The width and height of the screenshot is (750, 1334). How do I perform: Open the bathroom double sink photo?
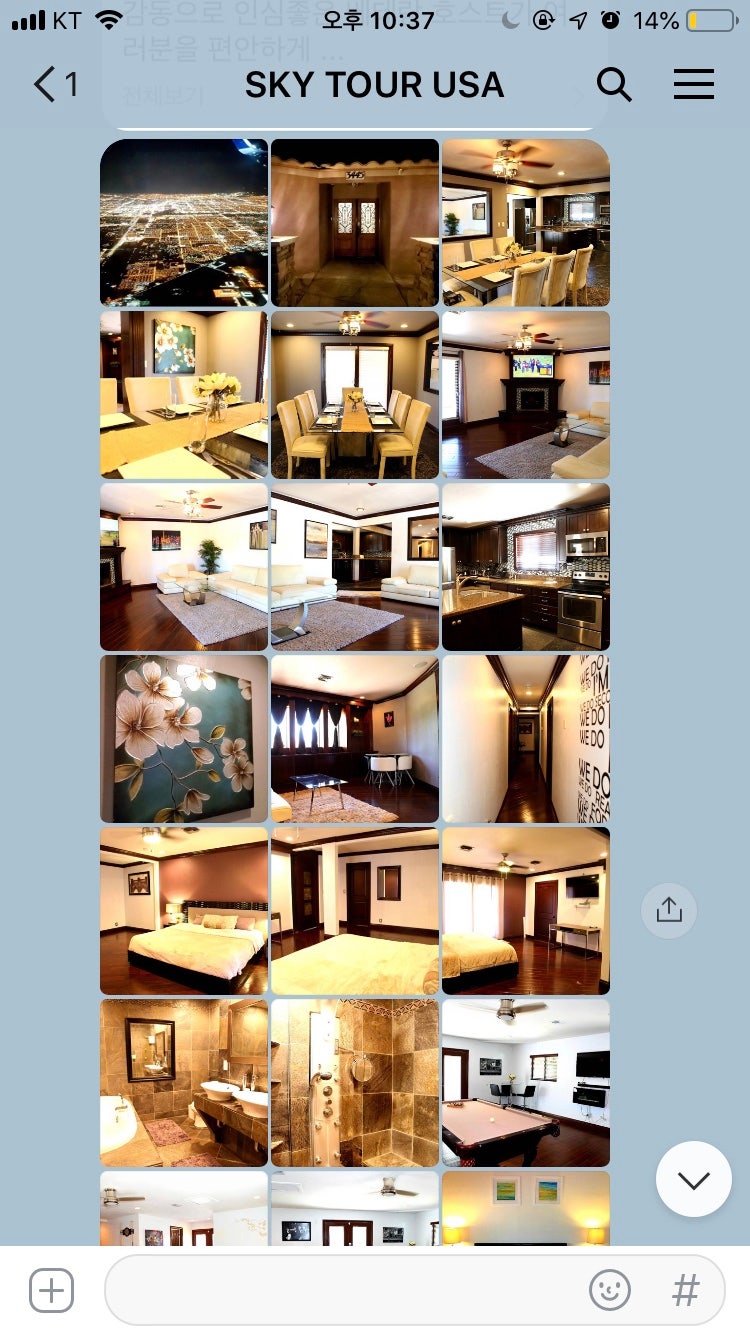[x=184, y=1083]
